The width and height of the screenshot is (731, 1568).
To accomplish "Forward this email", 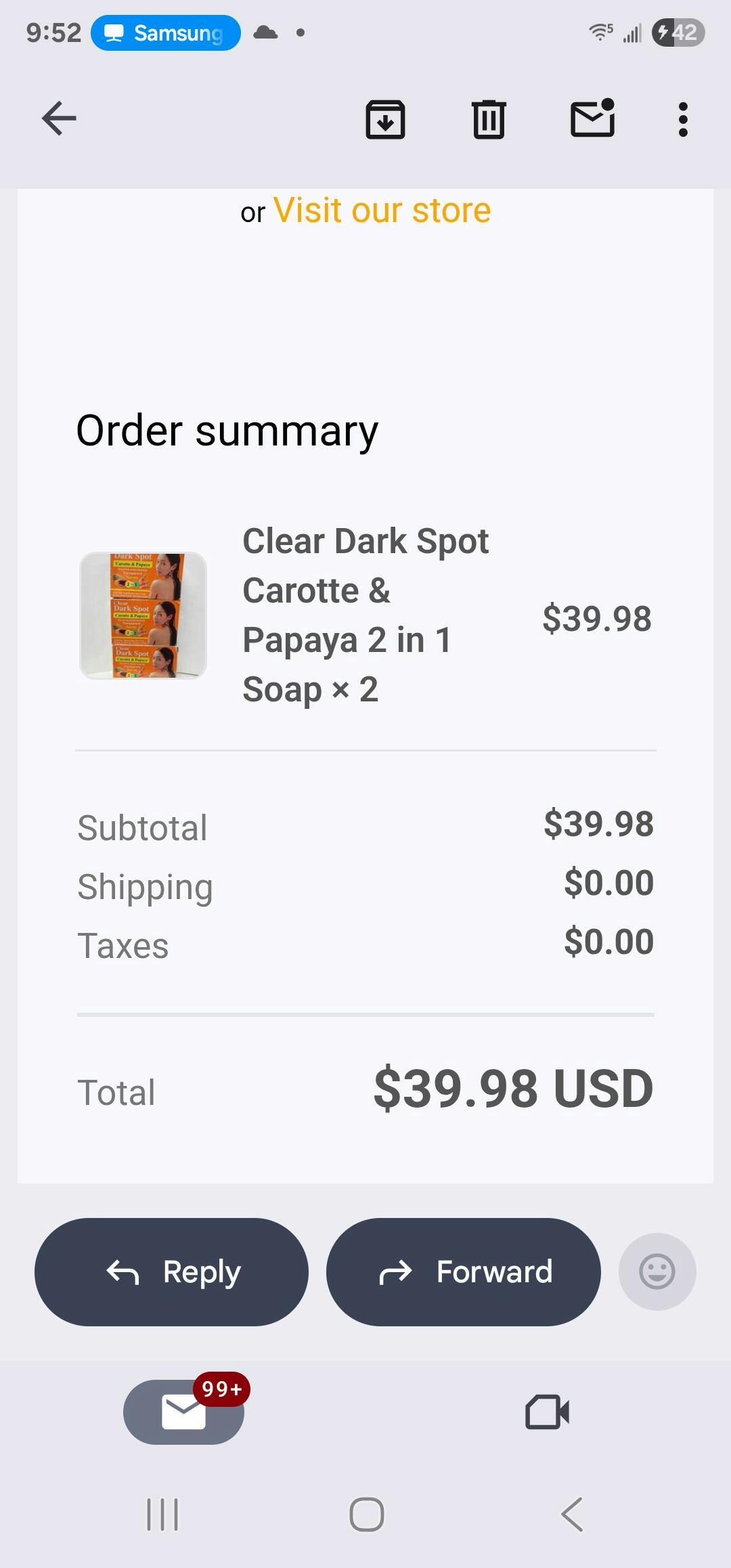I will (463, 1271).
